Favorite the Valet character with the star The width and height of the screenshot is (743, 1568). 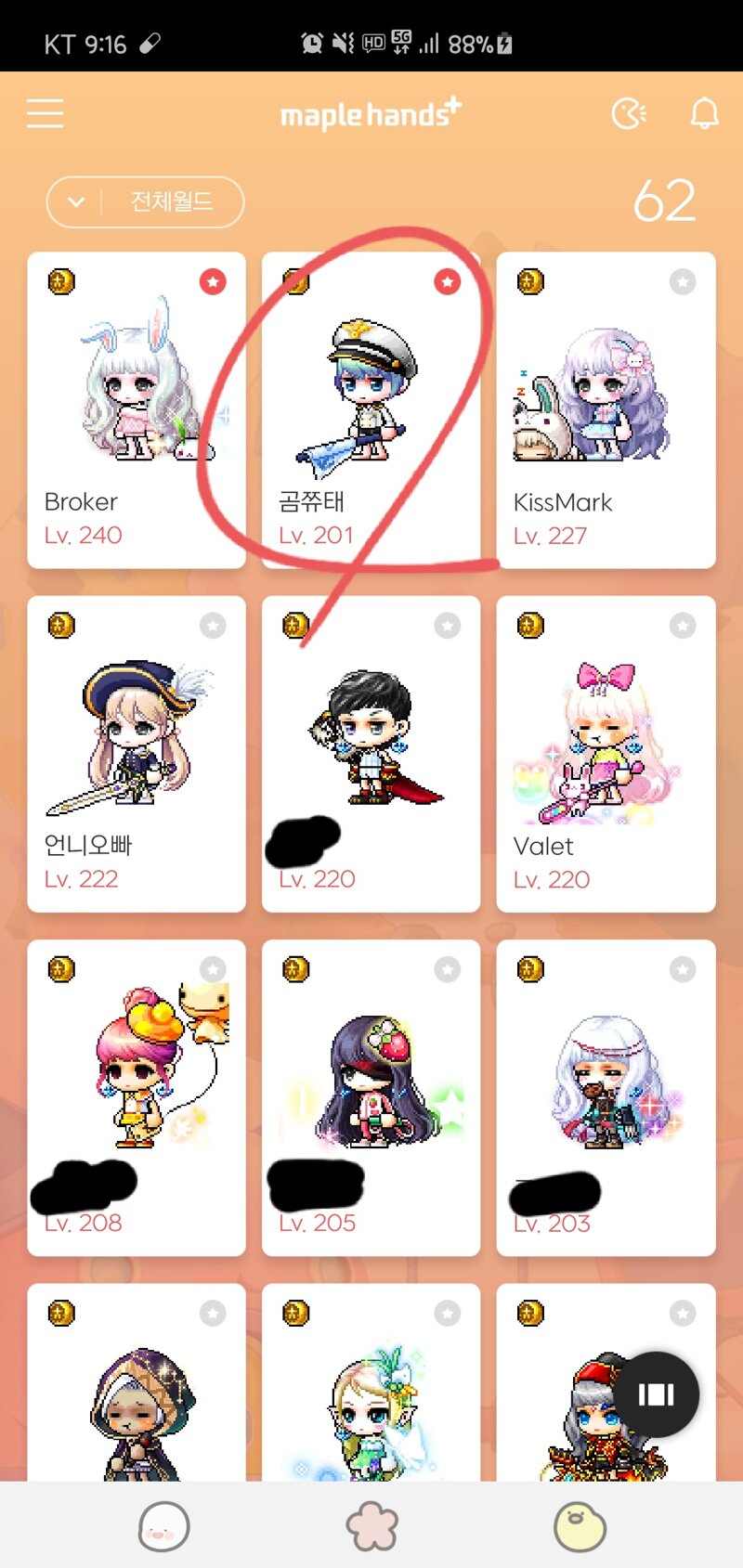(x=683, y=626)
